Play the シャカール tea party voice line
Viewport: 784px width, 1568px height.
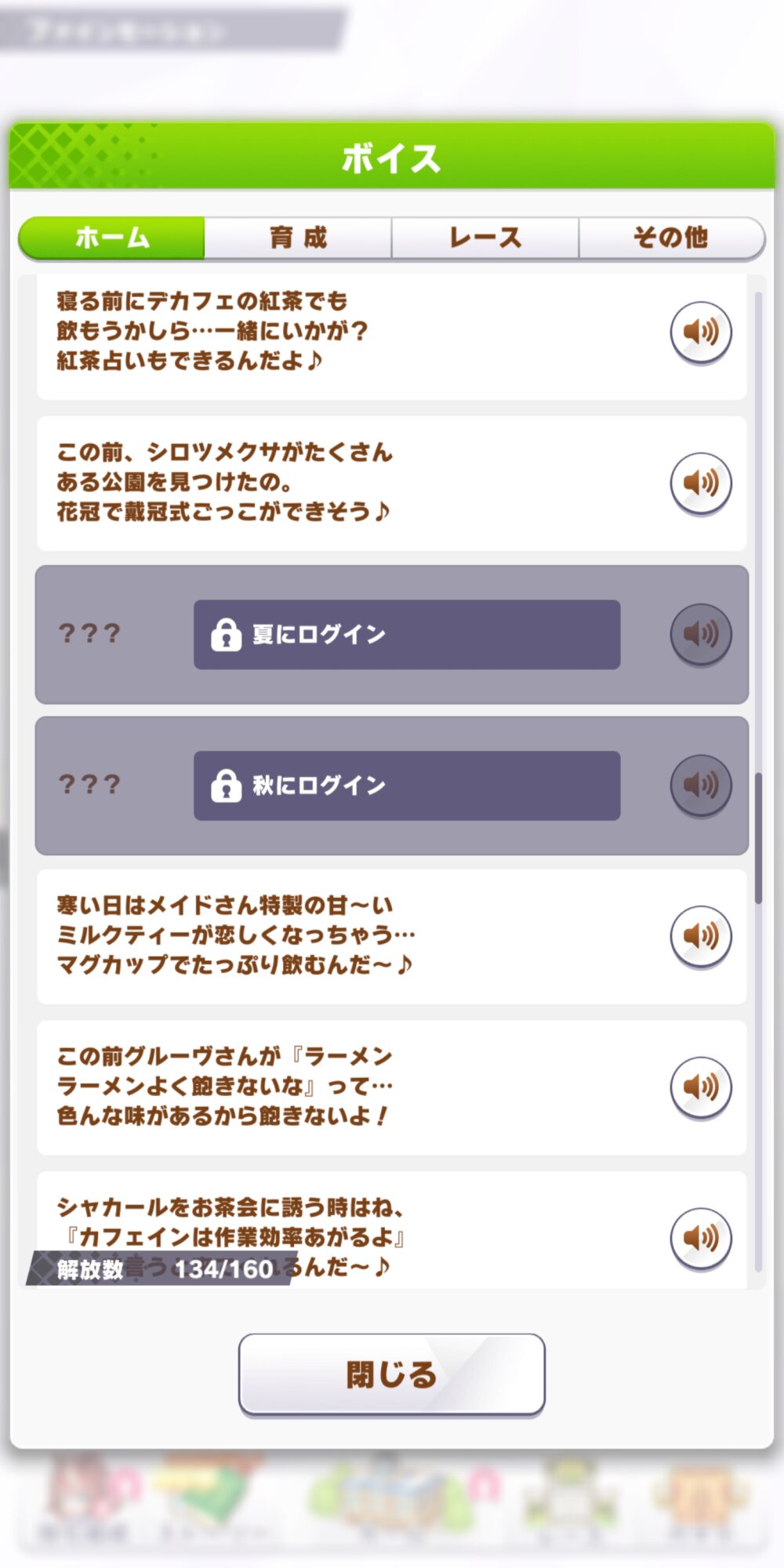pyautogui.click(x=701, y=1238)
